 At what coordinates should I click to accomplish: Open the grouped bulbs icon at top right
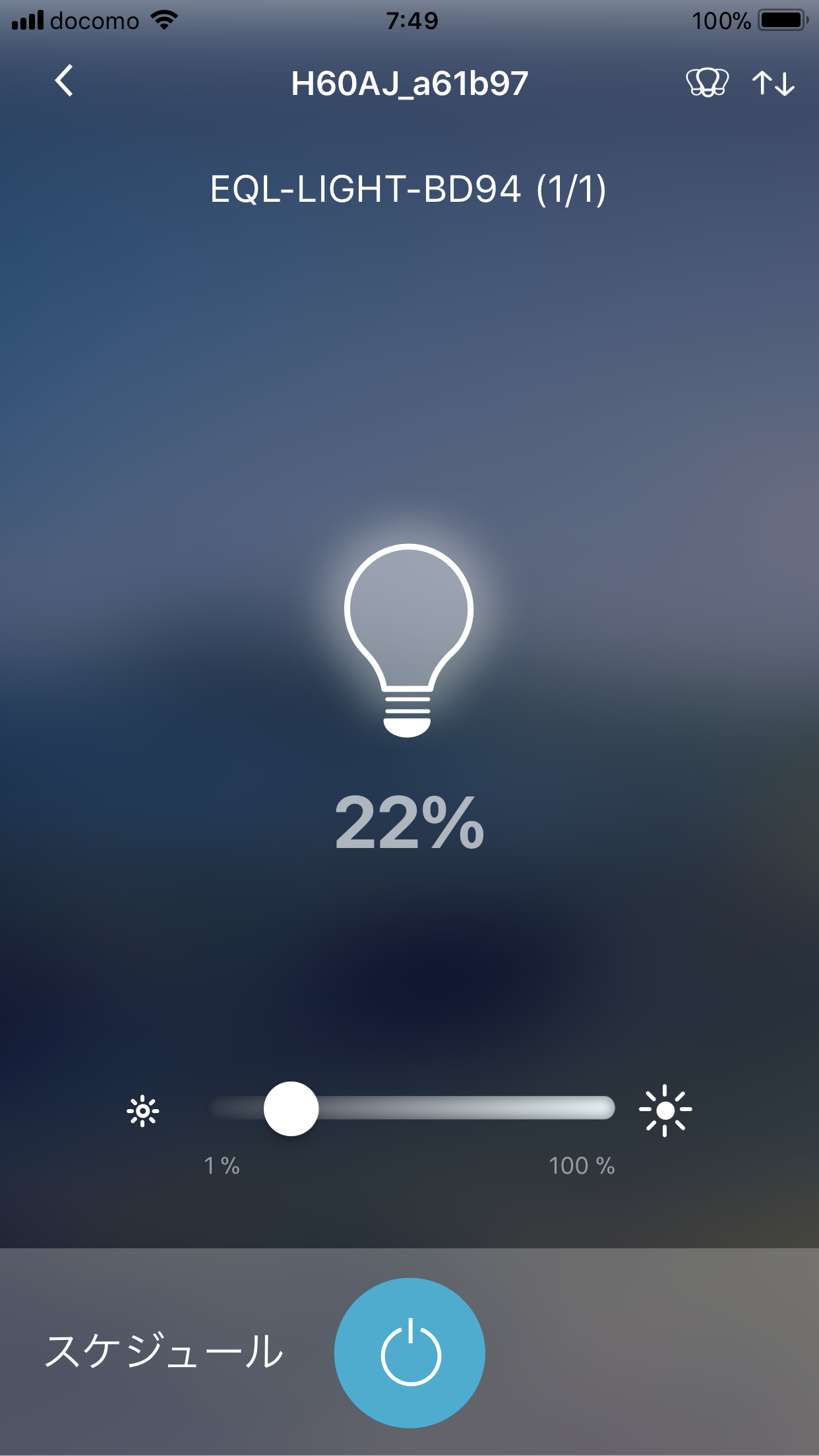(x=706, y=83)
